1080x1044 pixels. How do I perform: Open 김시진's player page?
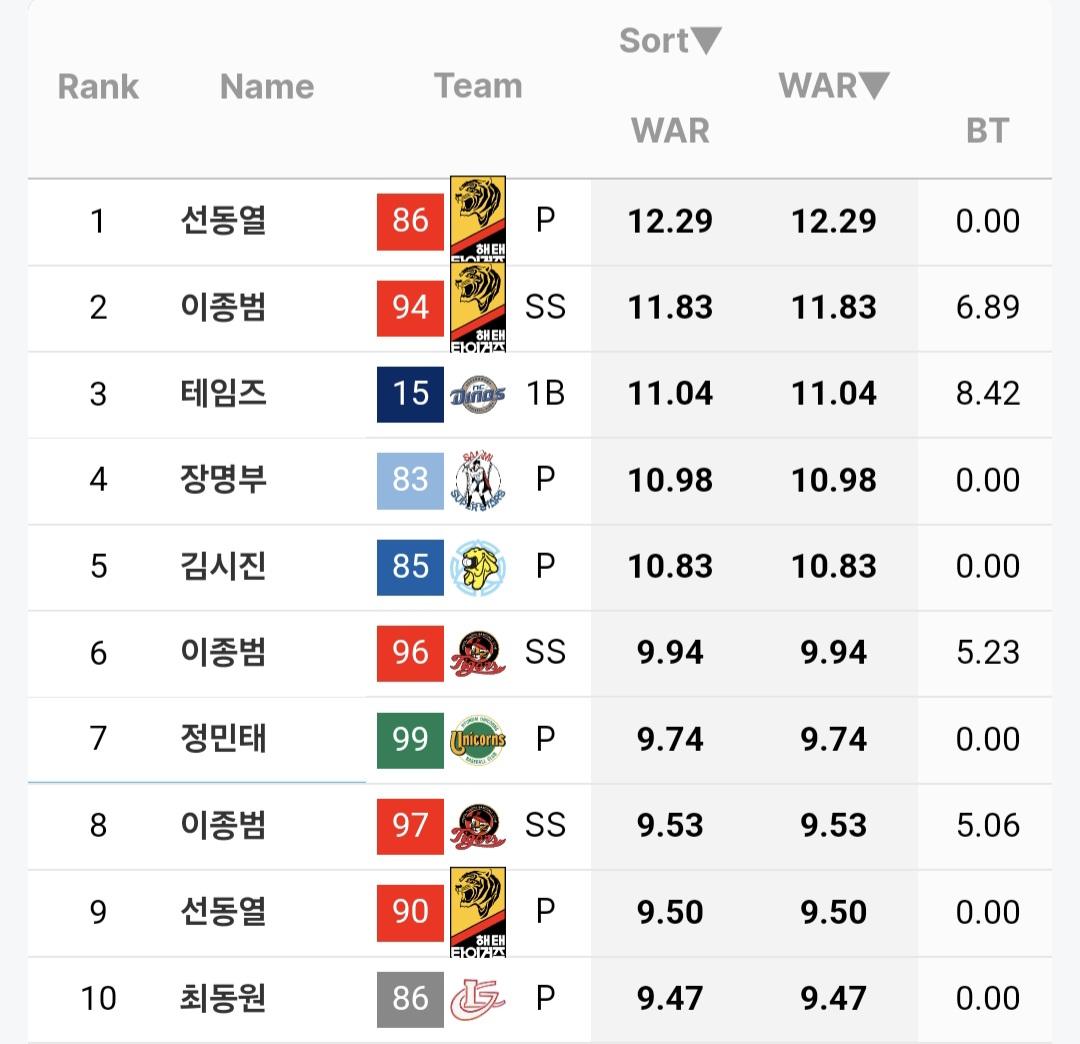click(x=223, y=566)
